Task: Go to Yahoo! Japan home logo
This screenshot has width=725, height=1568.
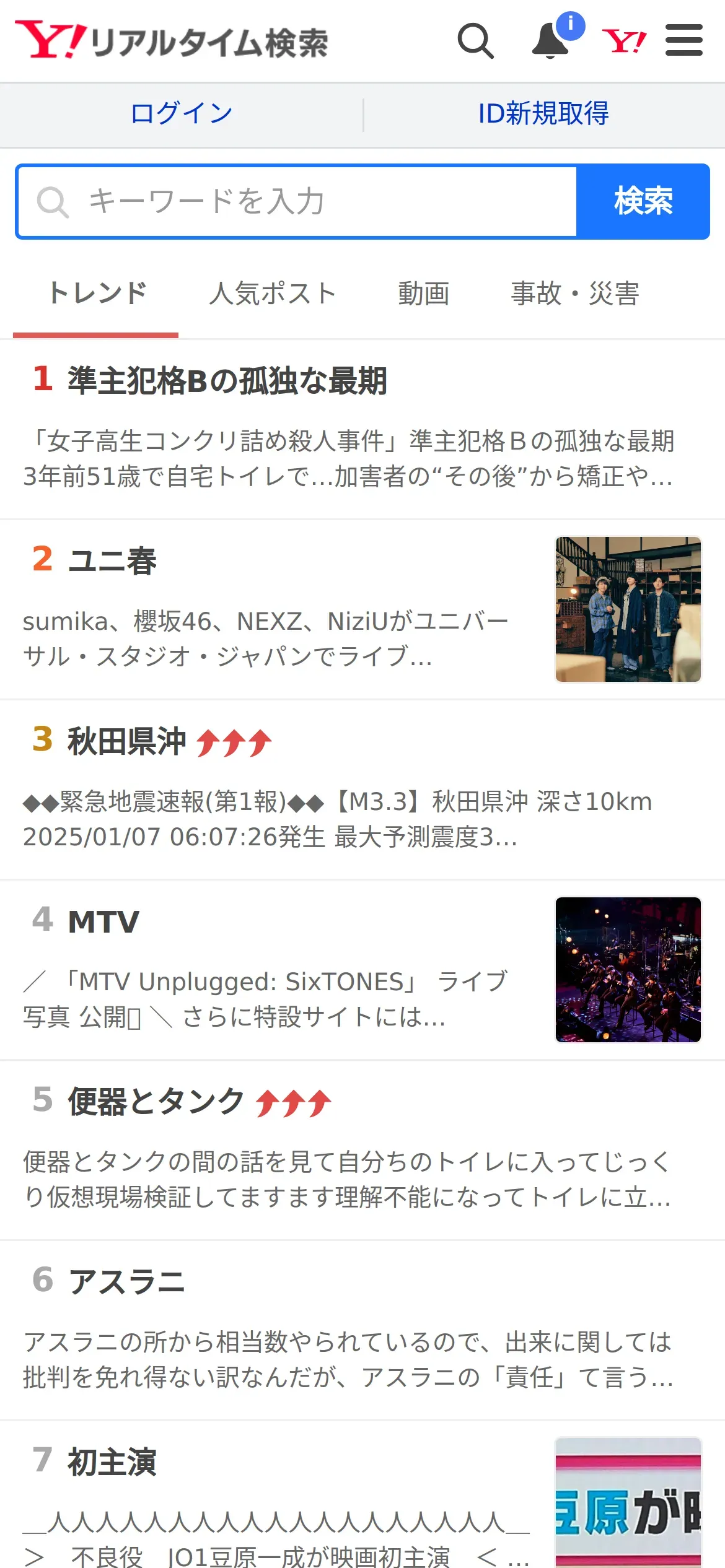Action: [x=624, y=41]
